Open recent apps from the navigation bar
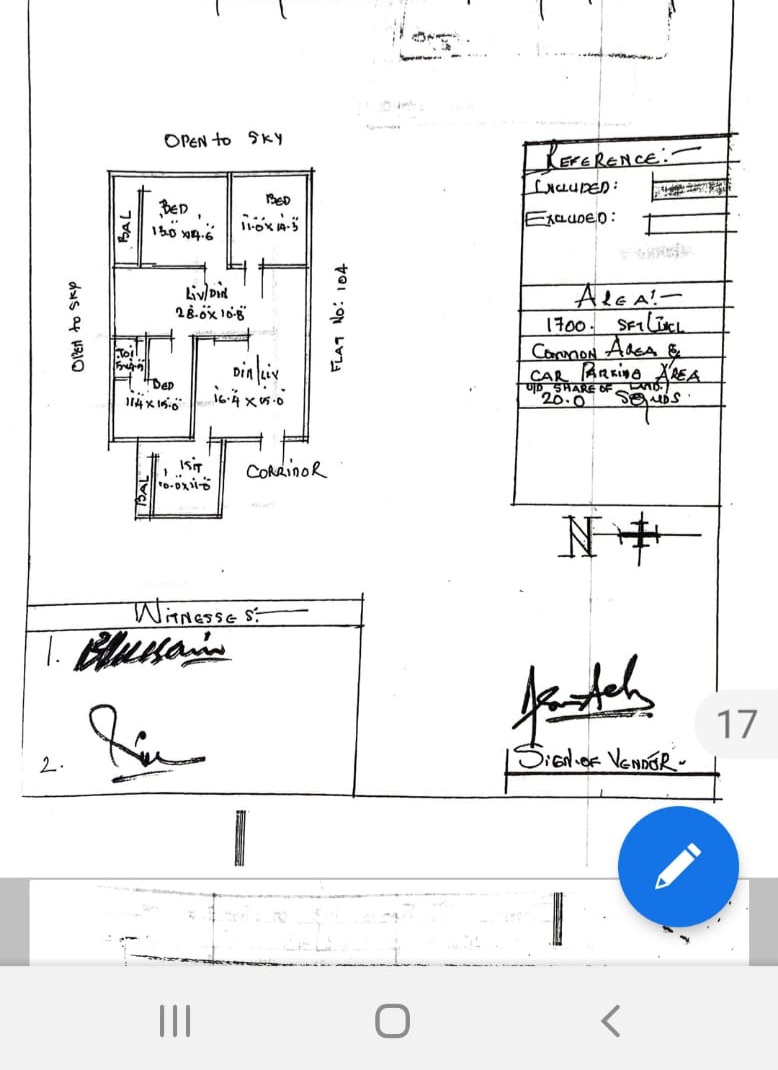The image size is (778, 1070). 175,1021
